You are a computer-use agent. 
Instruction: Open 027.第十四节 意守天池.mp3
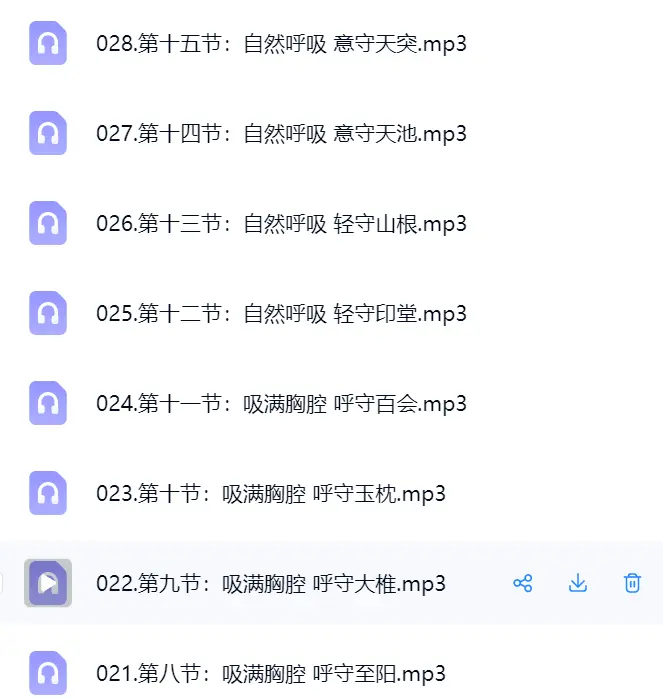(281, 134)
